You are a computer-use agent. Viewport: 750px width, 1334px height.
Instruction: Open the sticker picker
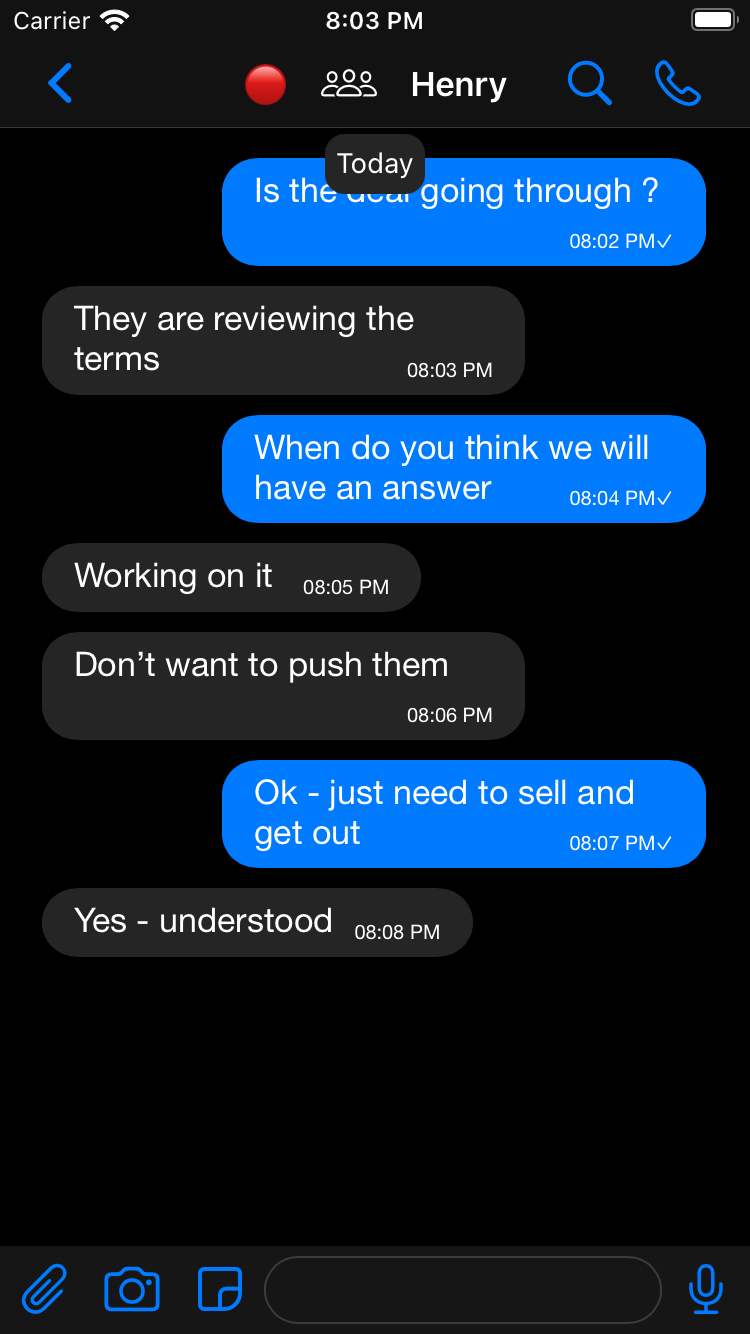pos(219,1289)
